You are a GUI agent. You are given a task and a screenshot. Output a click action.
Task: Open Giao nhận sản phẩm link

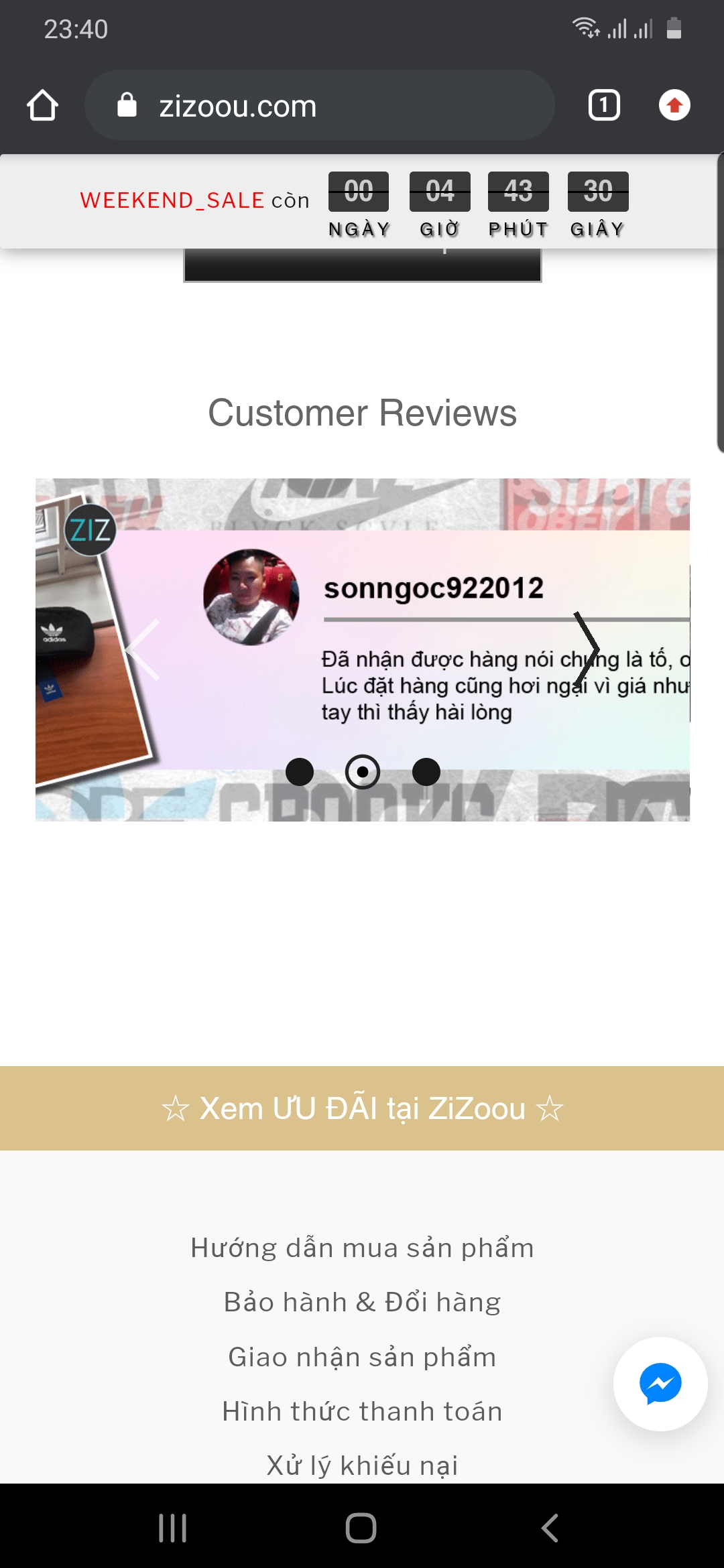(362, 1357)
